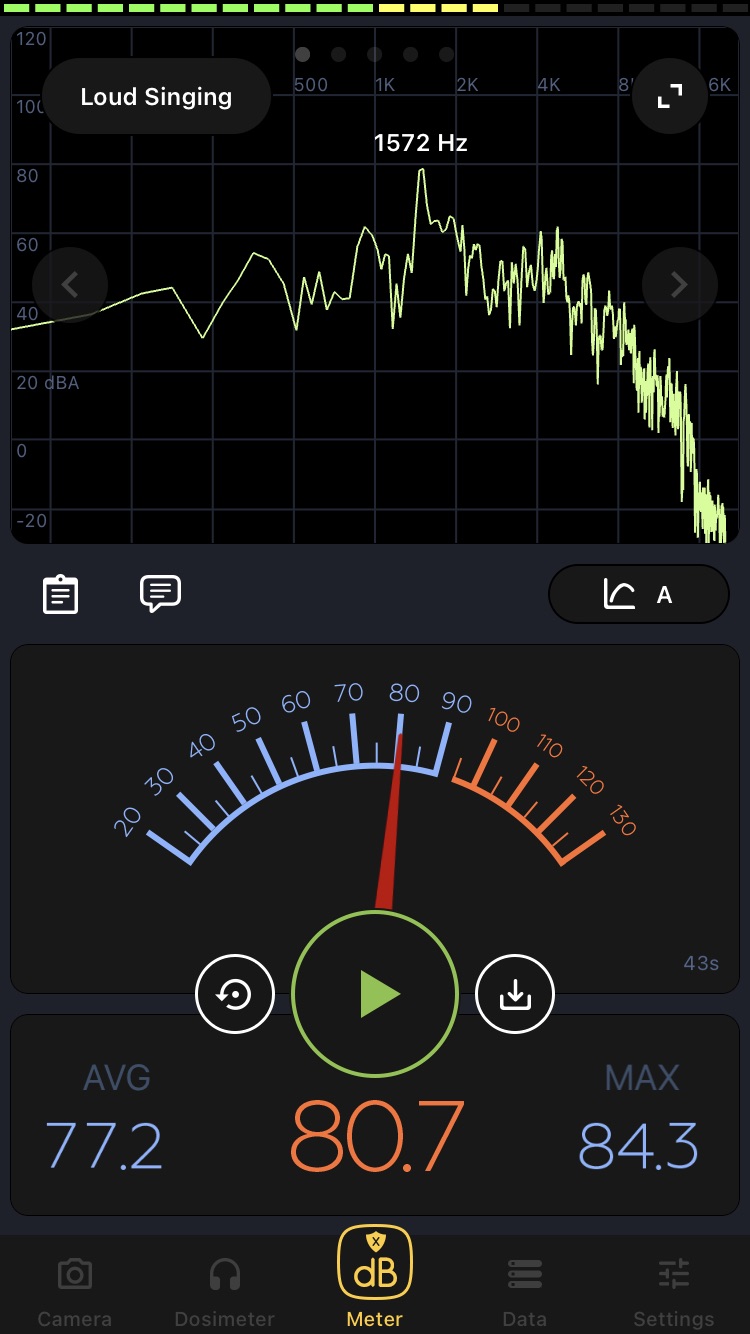Save the recording with download icon
Image resolution: width=750 pixels, height=1334 pixels.
[514, 994]
